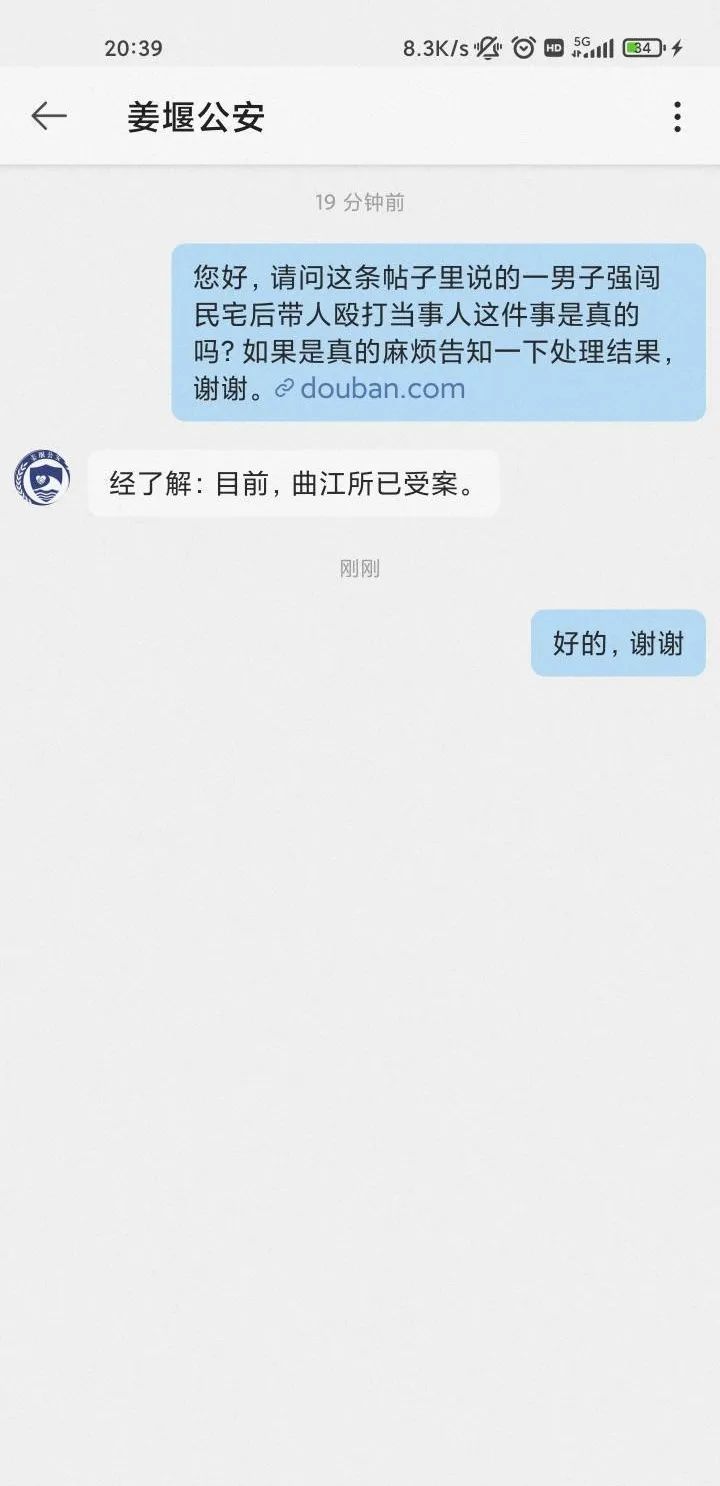Open the three-dot overflow menu
The image size is (720, 1486).
(x=677, y=117)
